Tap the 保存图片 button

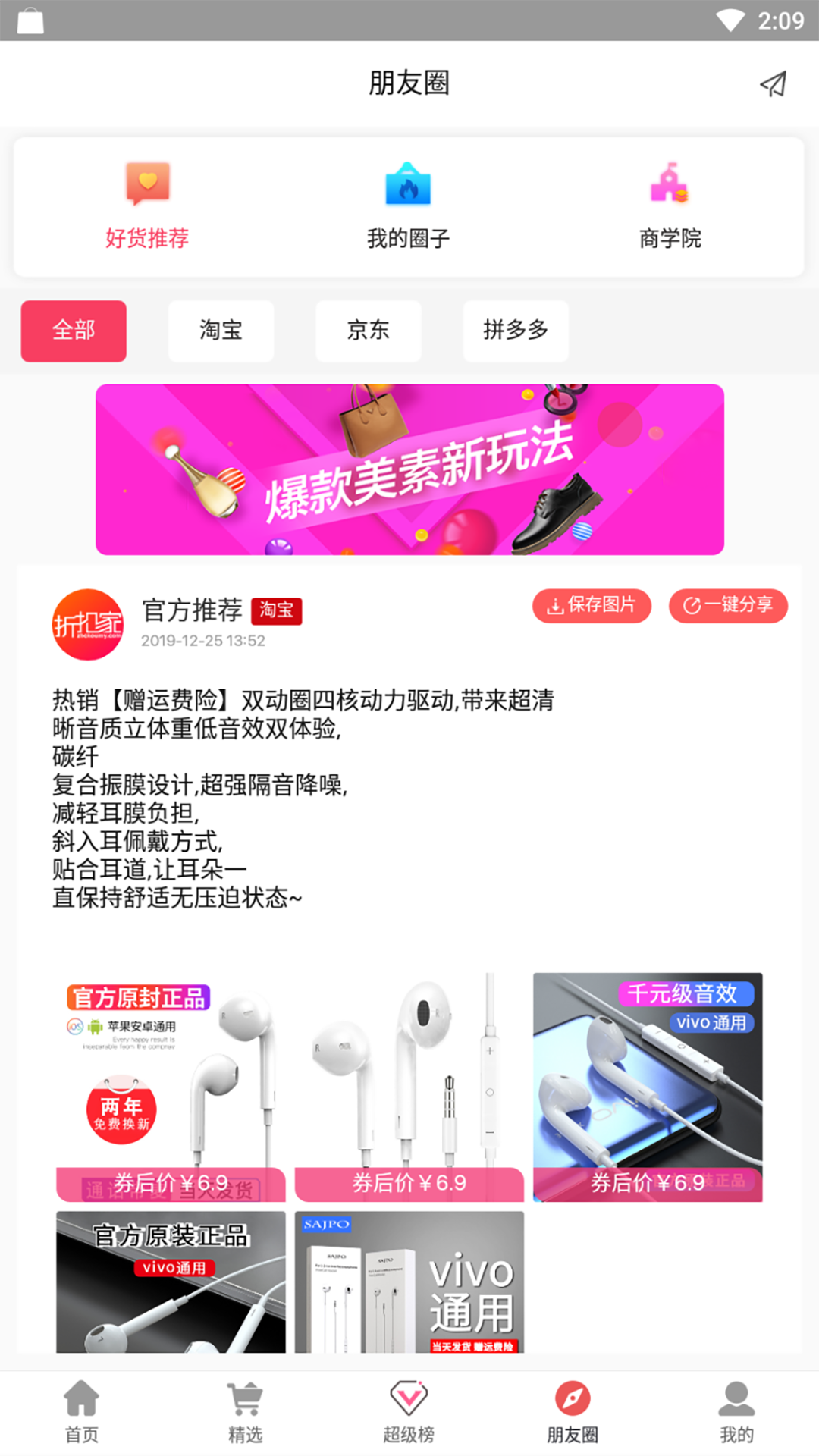(x=591, y=607)
